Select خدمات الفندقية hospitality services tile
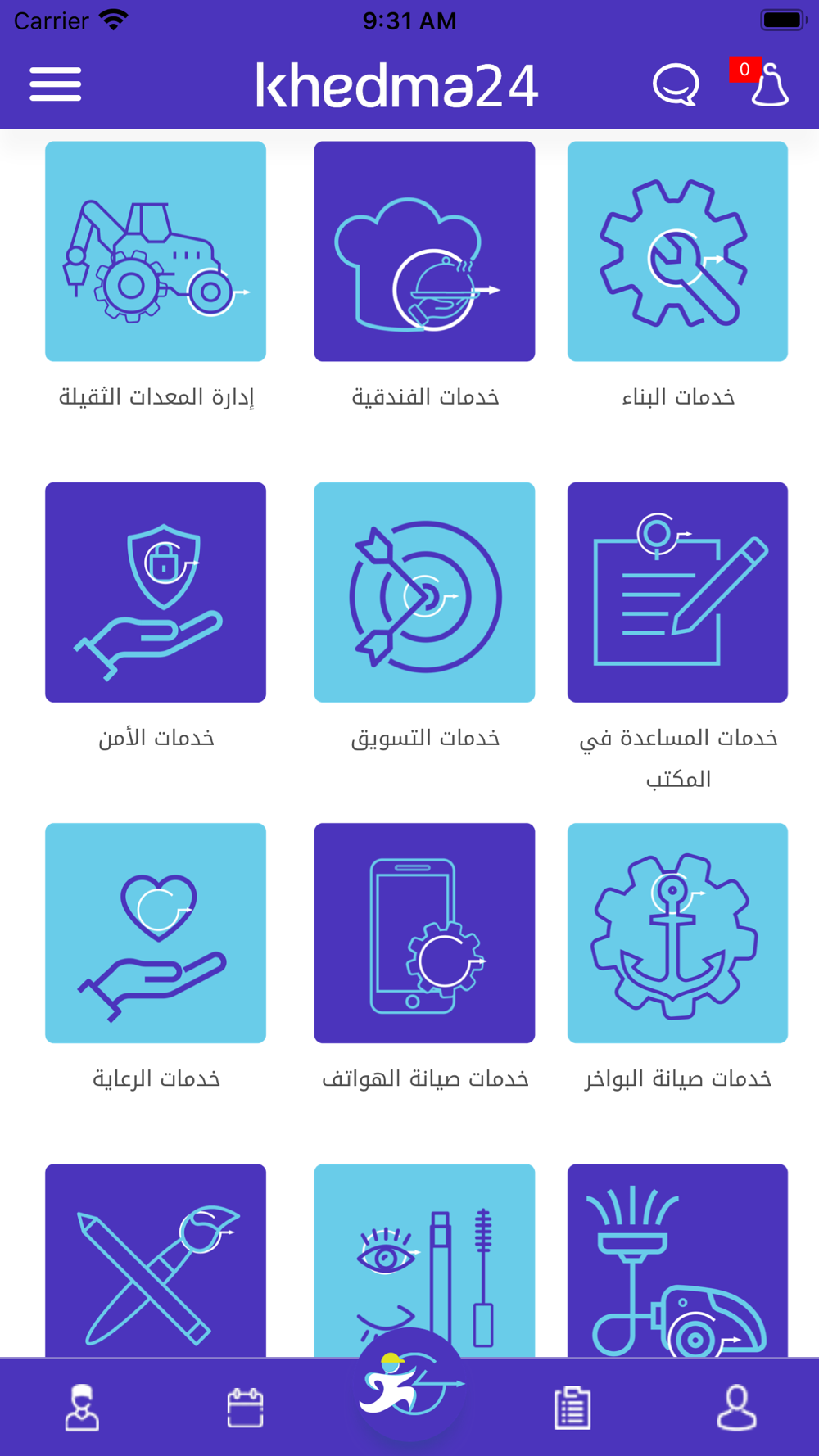 [424, 251]
